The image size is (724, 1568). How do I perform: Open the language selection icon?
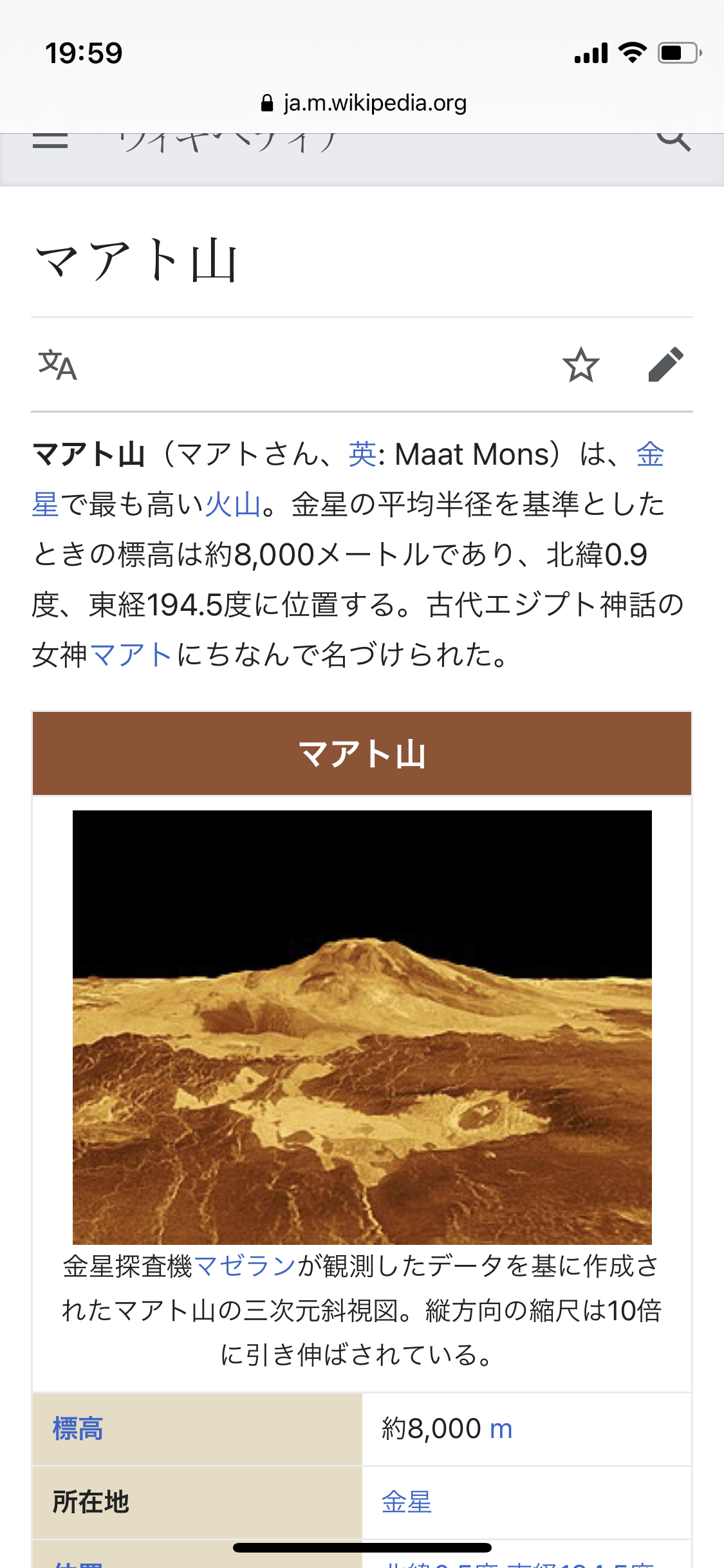(x=58, y=365)
